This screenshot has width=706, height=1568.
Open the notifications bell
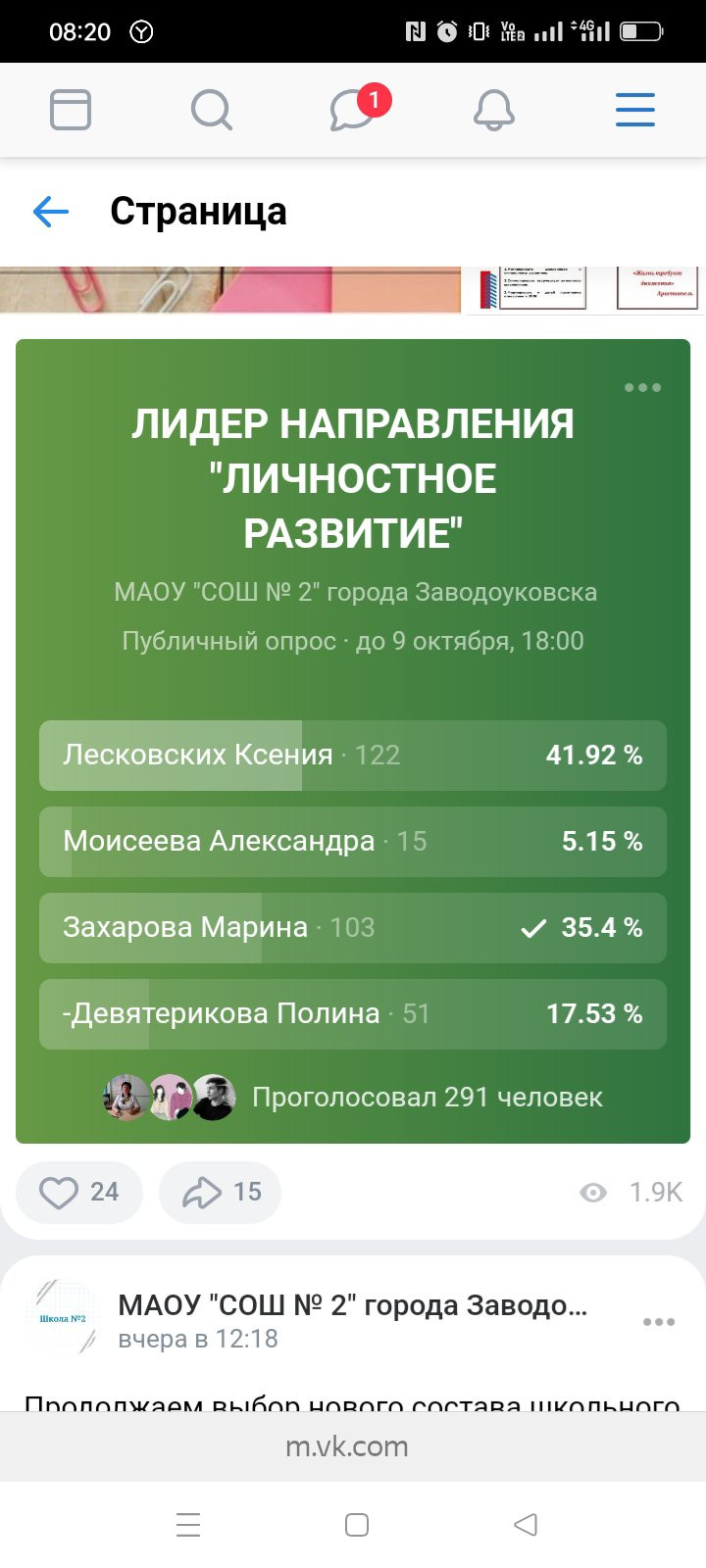pyautogui.click(x=494, y=110)
